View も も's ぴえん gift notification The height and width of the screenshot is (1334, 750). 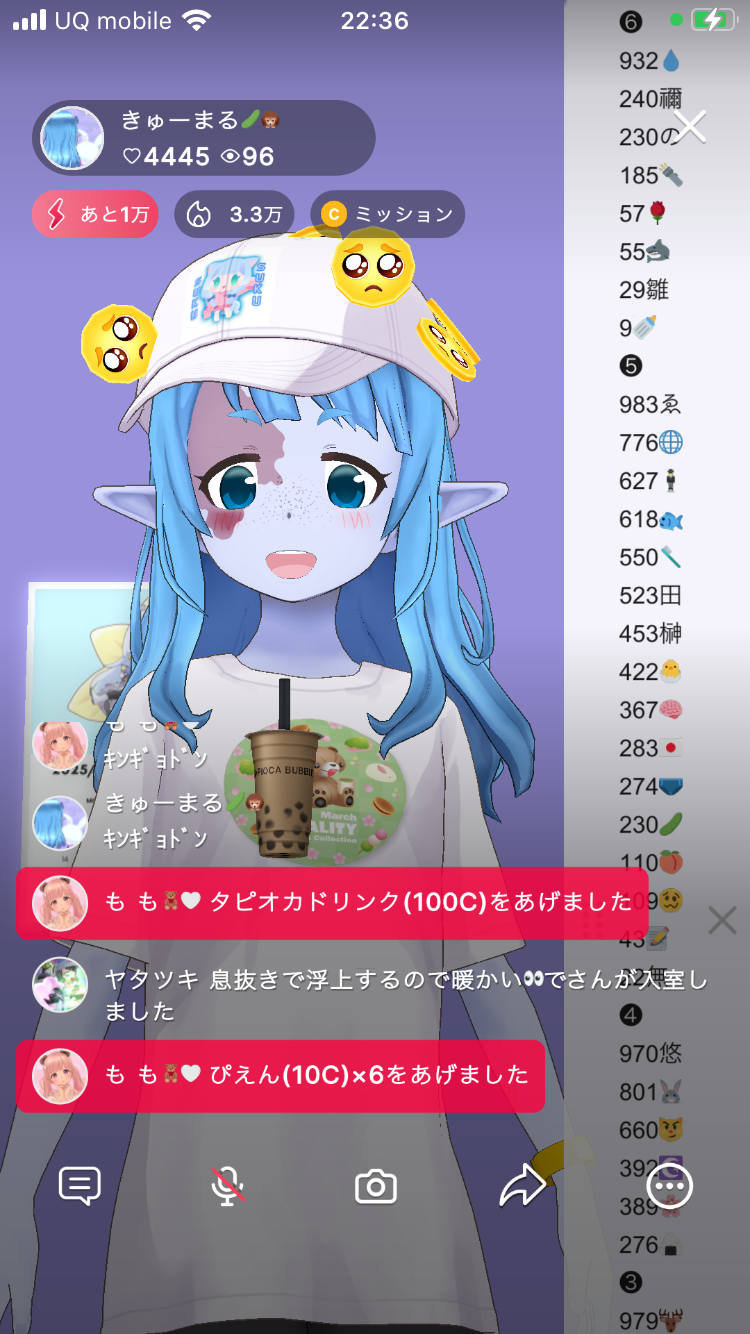(x=281, y=1075)
